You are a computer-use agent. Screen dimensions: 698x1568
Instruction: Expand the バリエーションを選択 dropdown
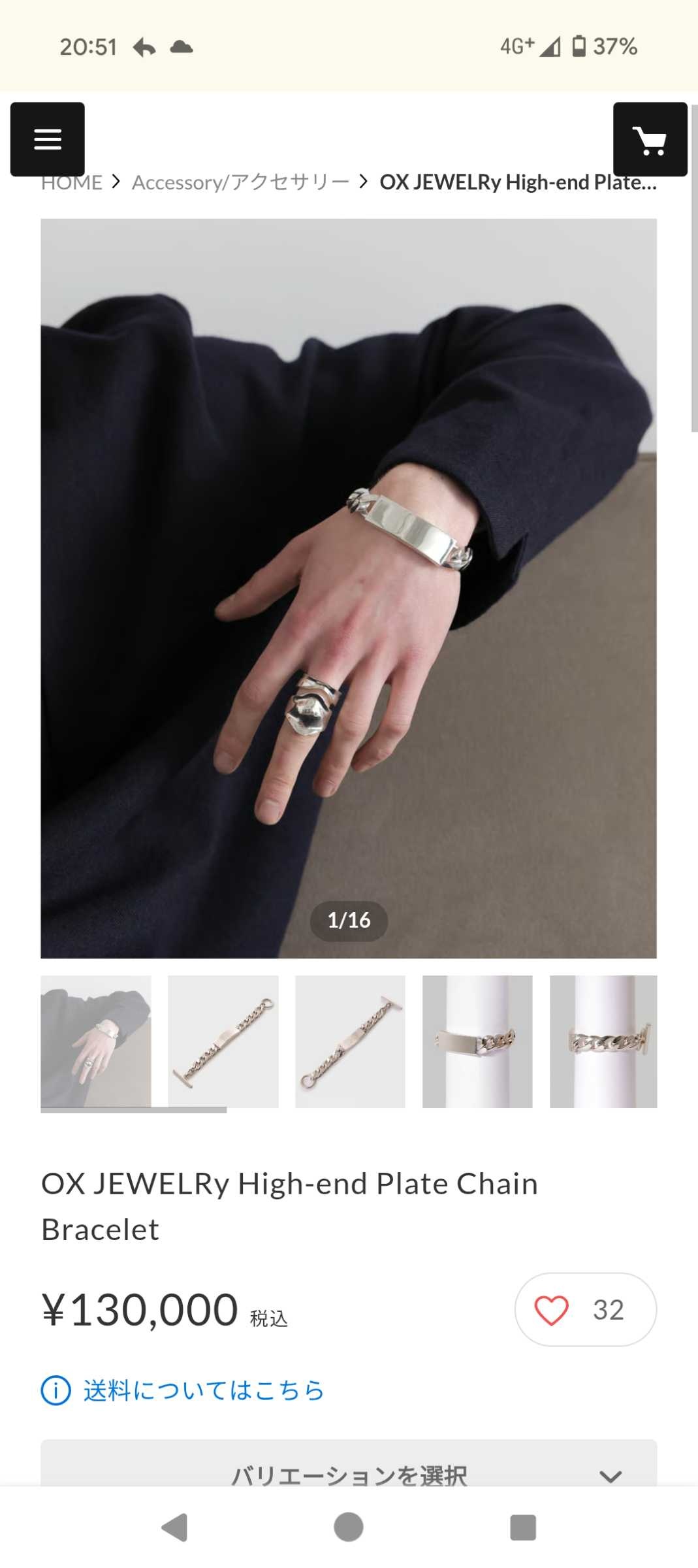349,1474
